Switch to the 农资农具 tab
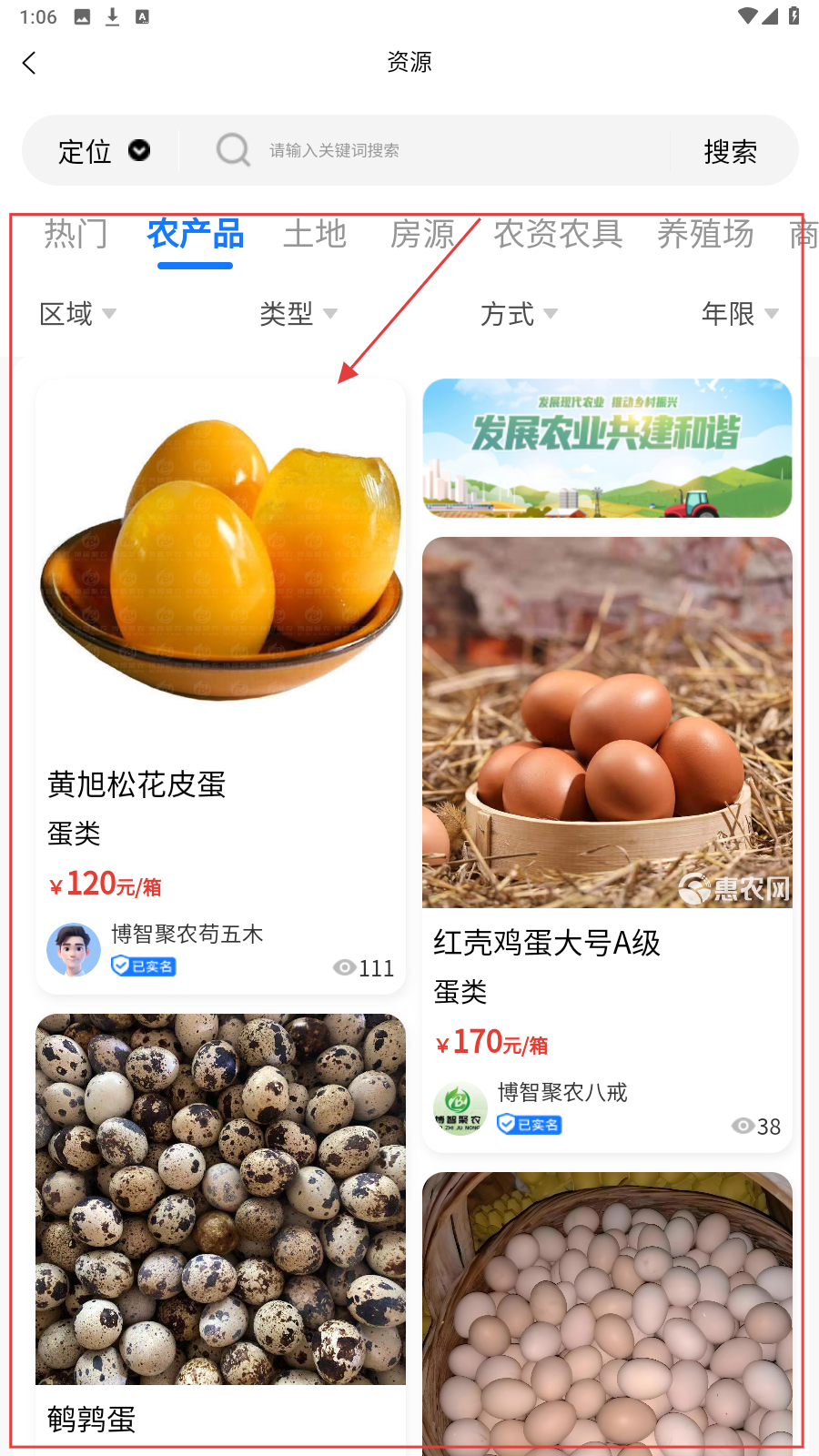This screenshot has width=819, height=1456. point(558,235)
